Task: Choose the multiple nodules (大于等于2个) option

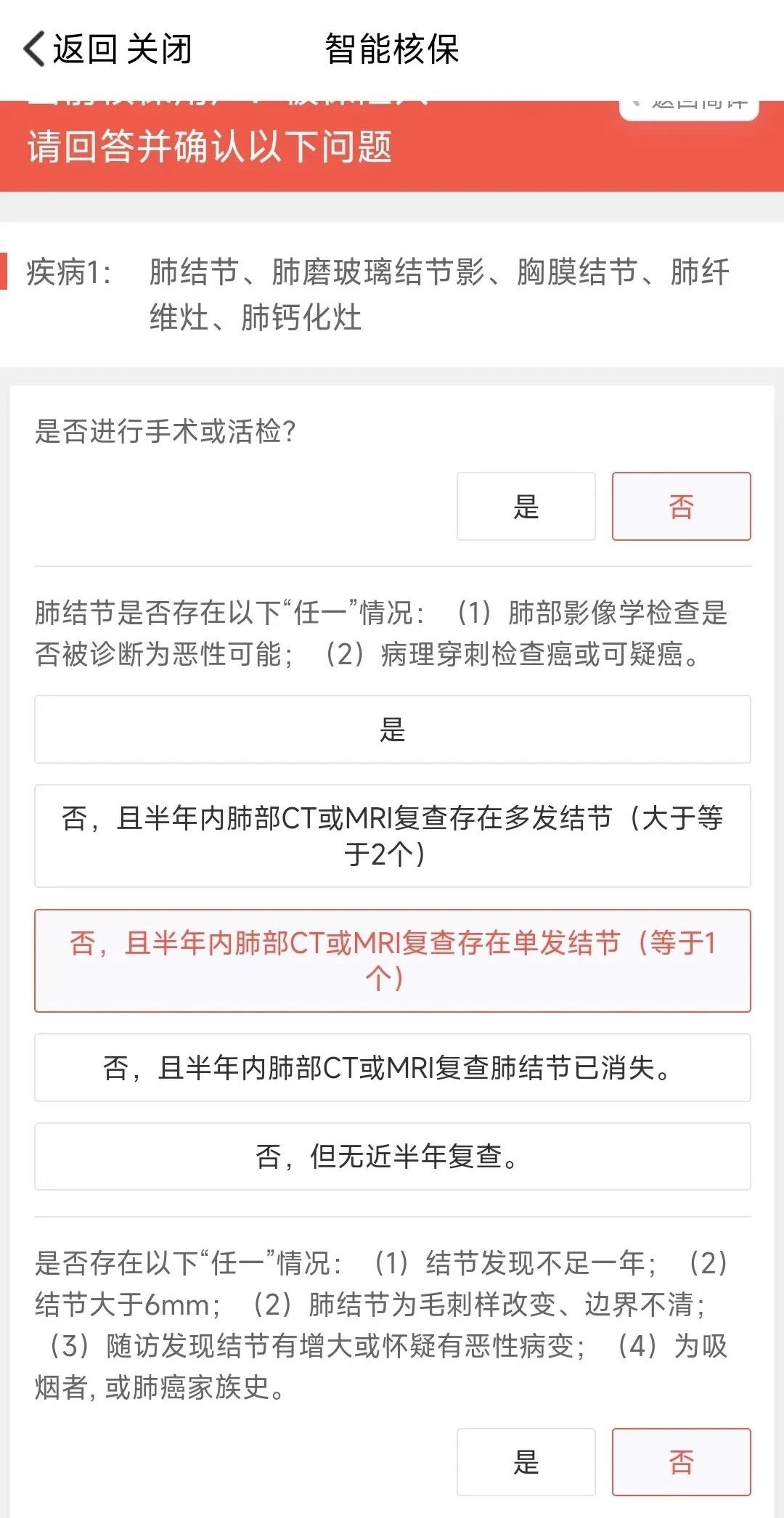Action: [392, 836]
